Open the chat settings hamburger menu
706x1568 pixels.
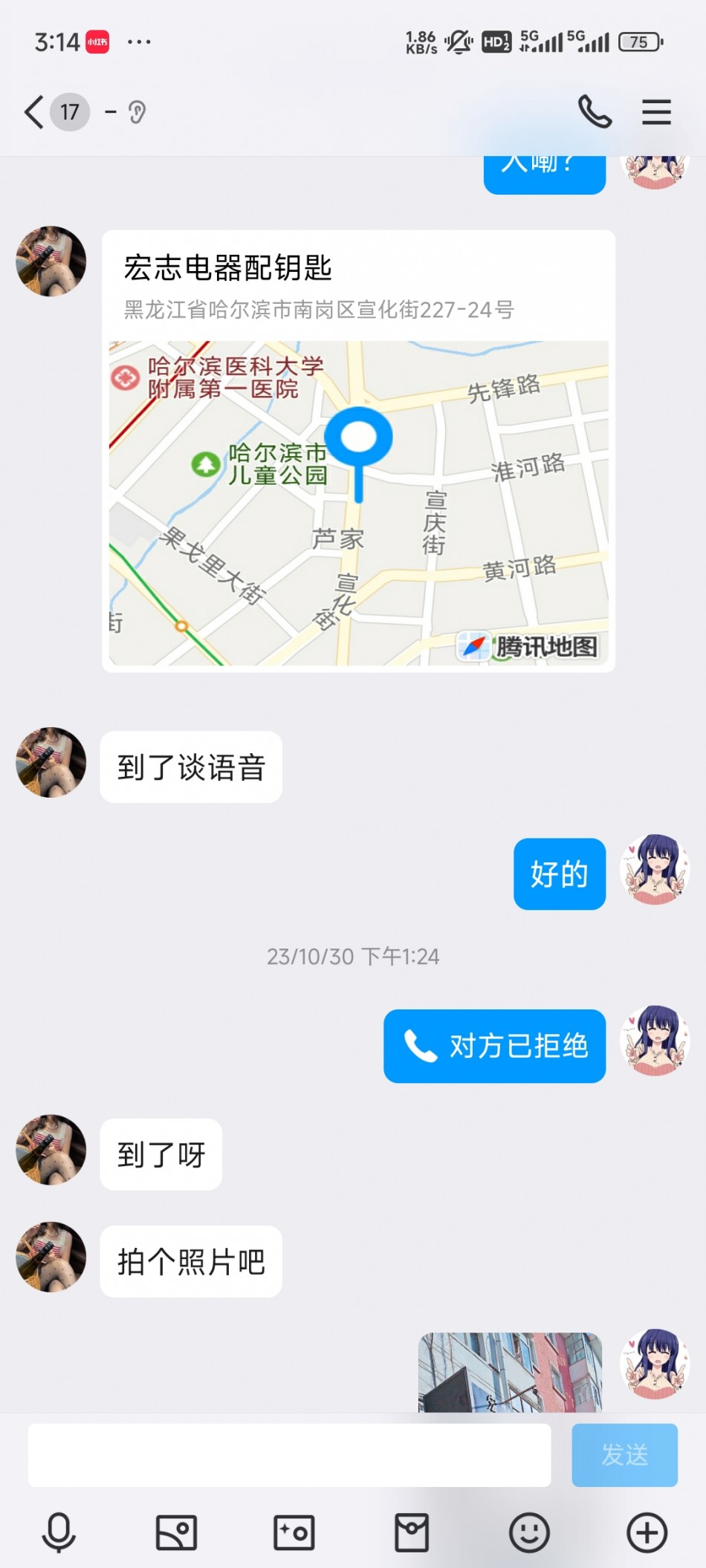656,112
